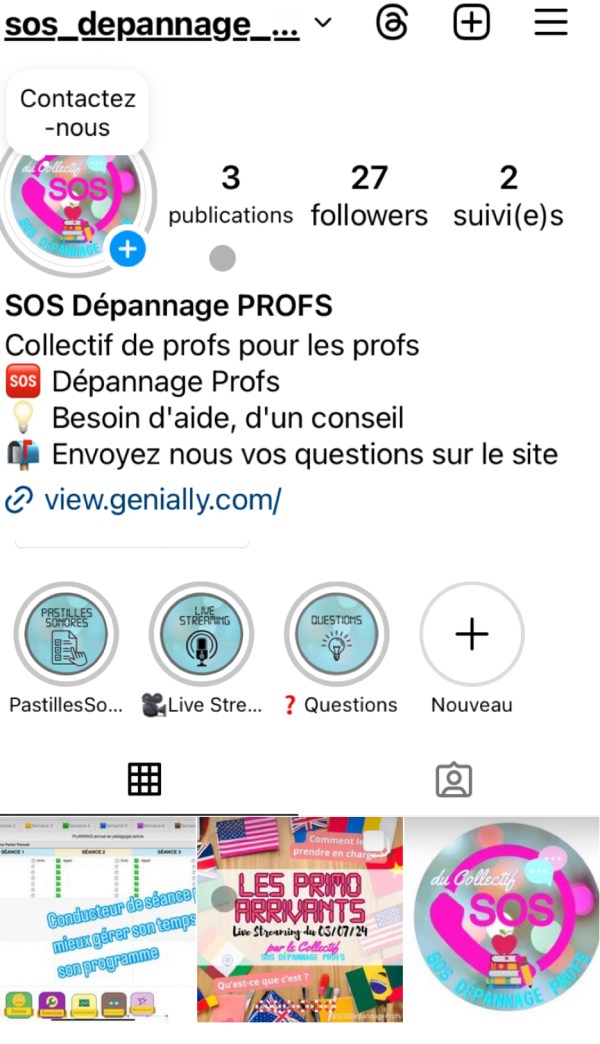The height and width of the screenshot is (1044, 600).
Task: Open the SOS Dépannage Profs logo post
Action: point(503,919)
